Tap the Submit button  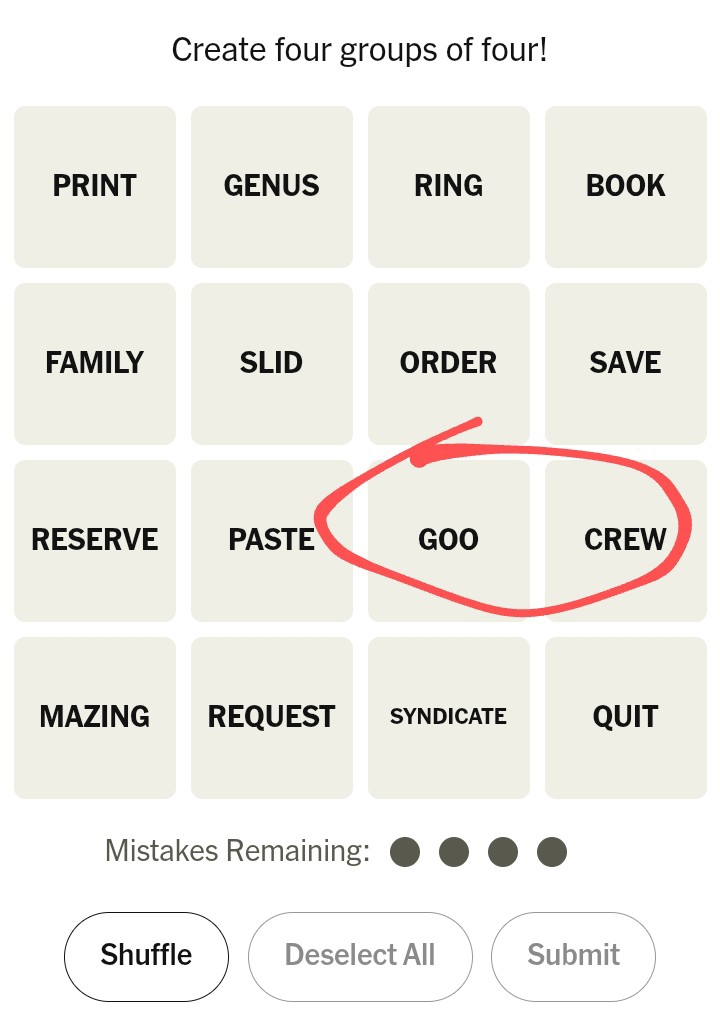pos(573,956)
